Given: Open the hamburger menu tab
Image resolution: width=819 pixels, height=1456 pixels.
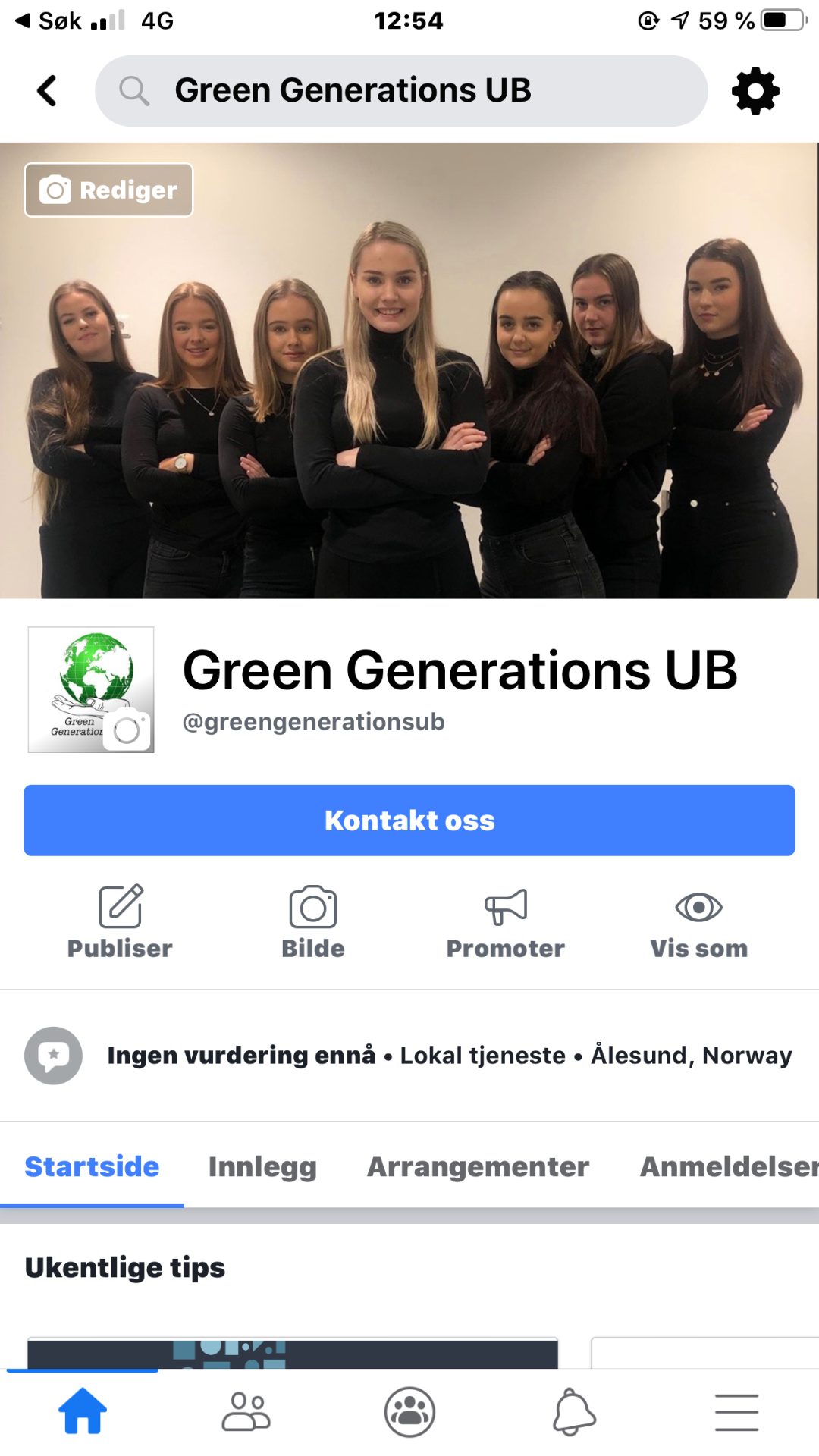Looking at the screenshot, I should [x=736, y=1411].
